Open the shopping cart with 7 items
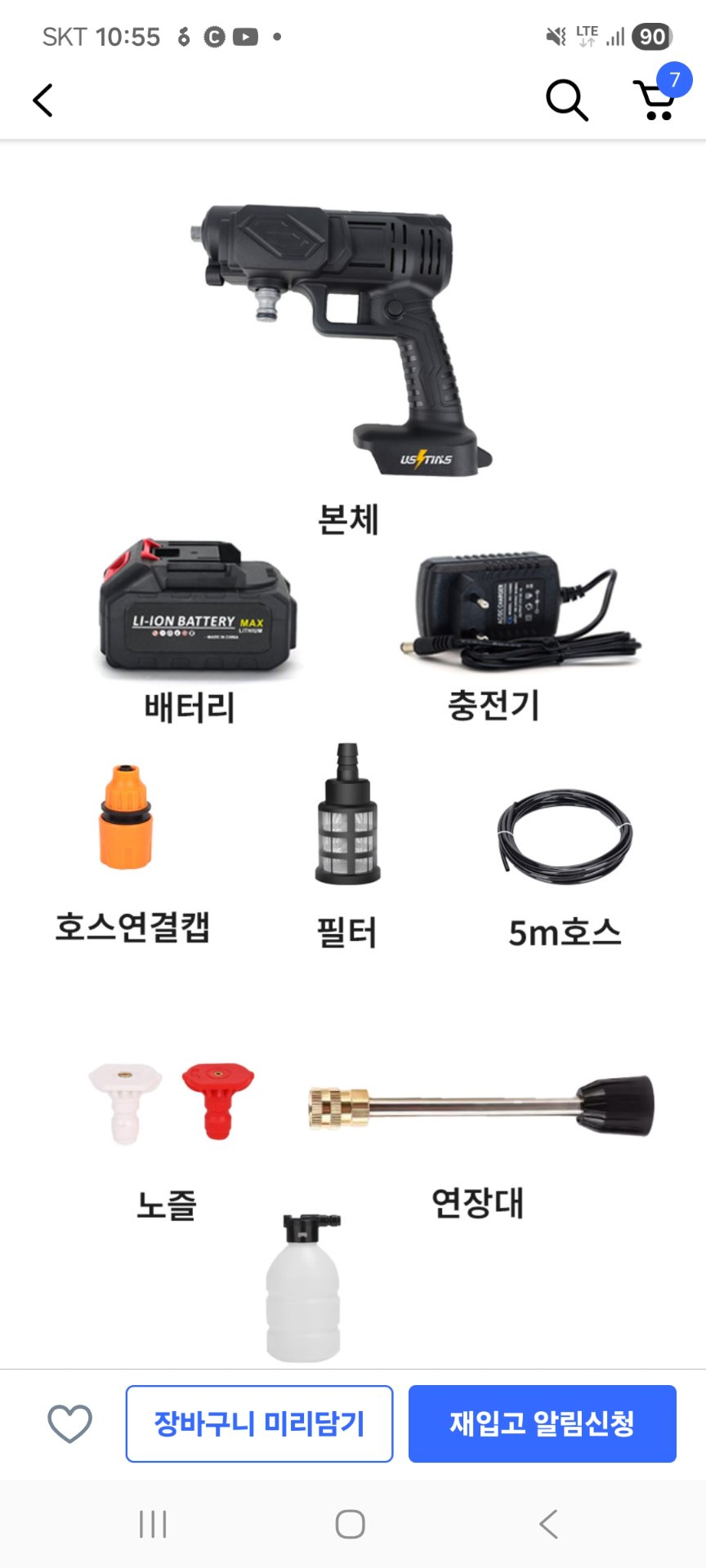The width and height of the screenshot is (706, 1568). [655, 101]
